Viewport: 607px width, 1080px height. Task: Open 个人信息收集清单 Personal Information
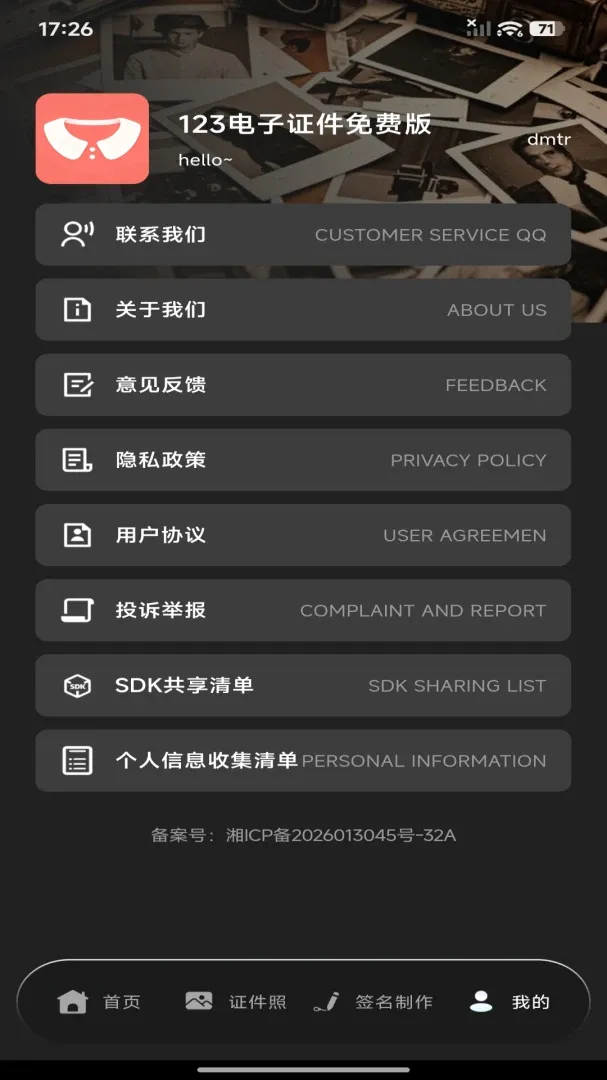click(303, 760)
